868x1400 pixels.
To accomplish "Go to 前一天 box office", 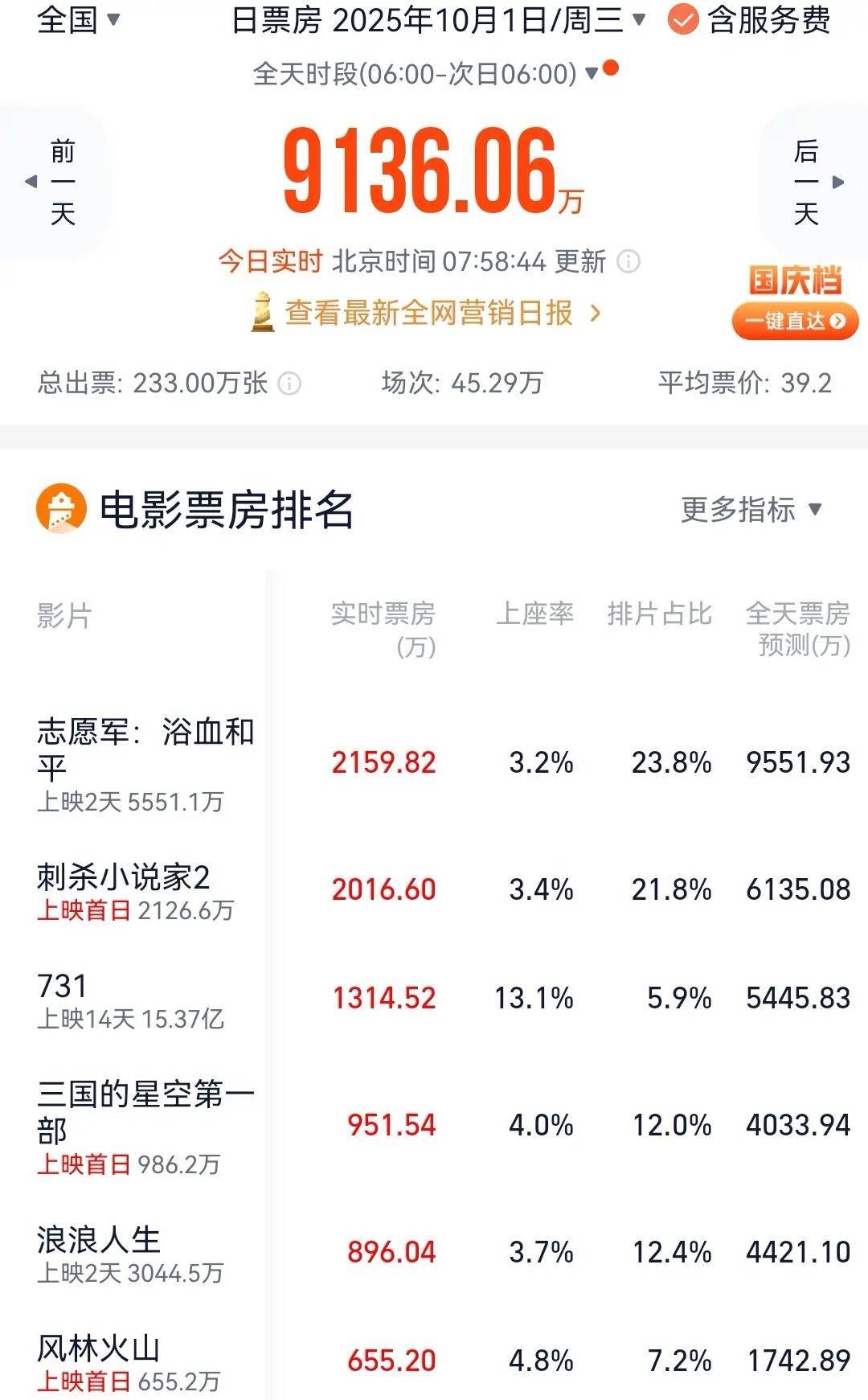I will (55, 182).
